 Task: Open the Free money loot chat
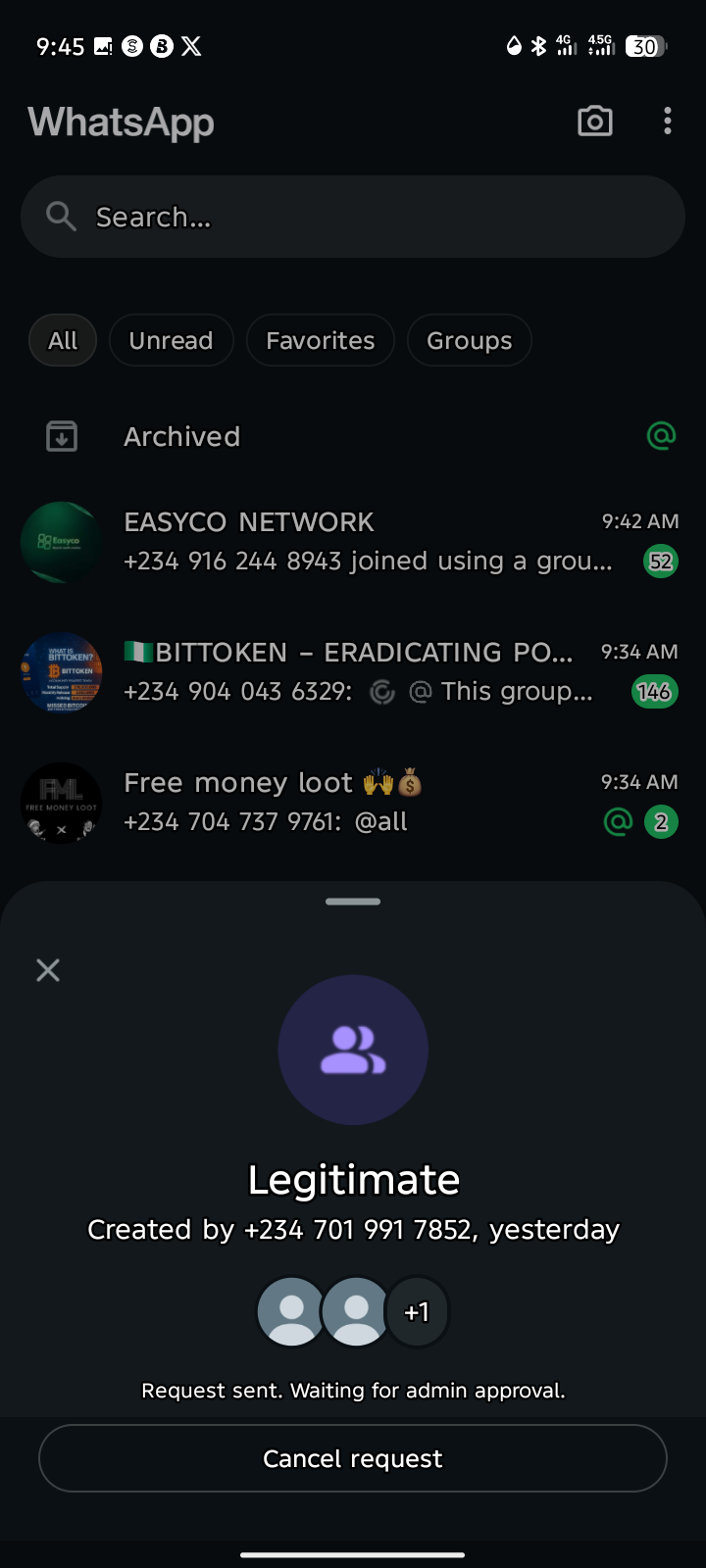(x=353, y=803)
